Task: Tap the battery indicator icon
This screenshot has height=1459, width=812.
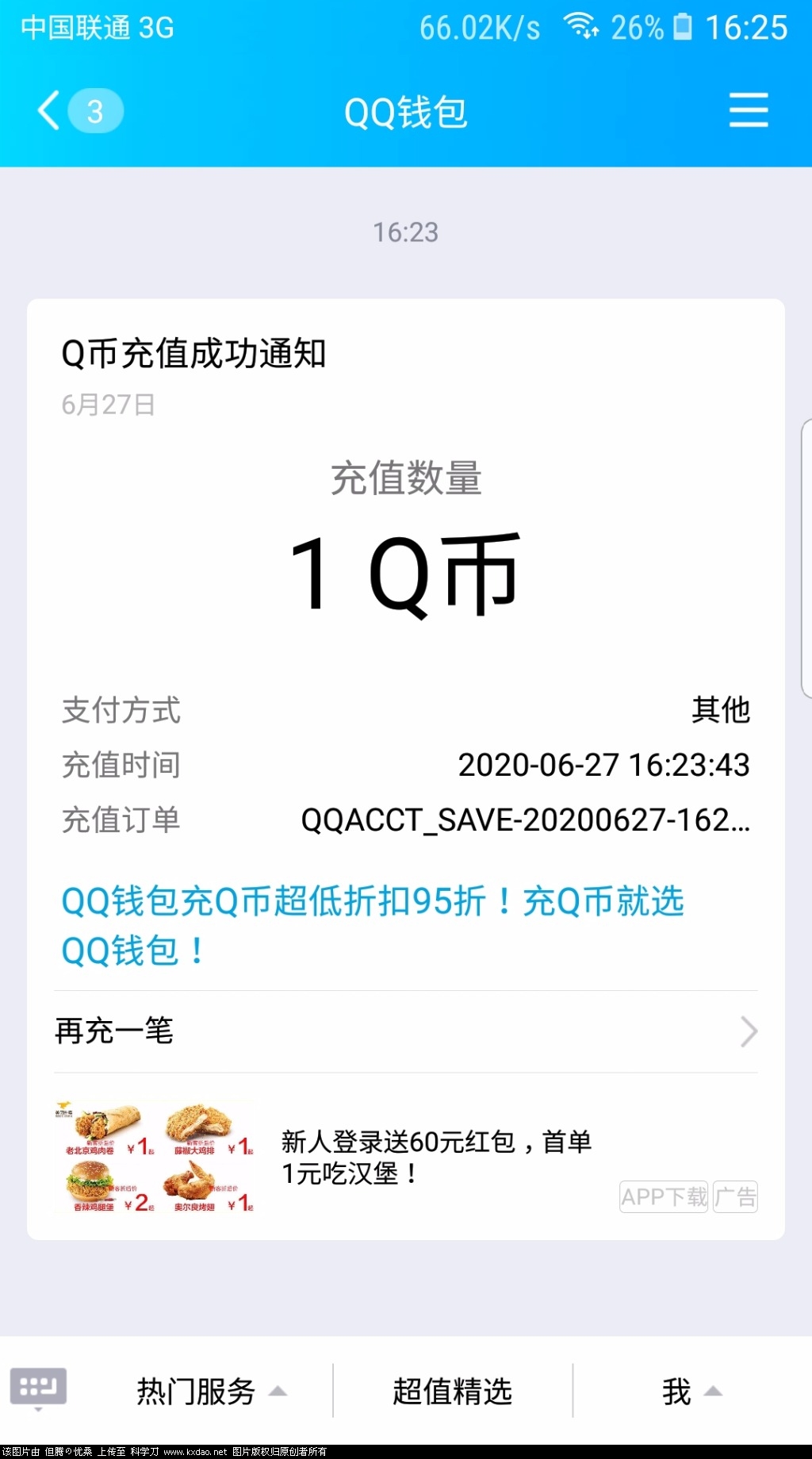Action: click(684, 26)
